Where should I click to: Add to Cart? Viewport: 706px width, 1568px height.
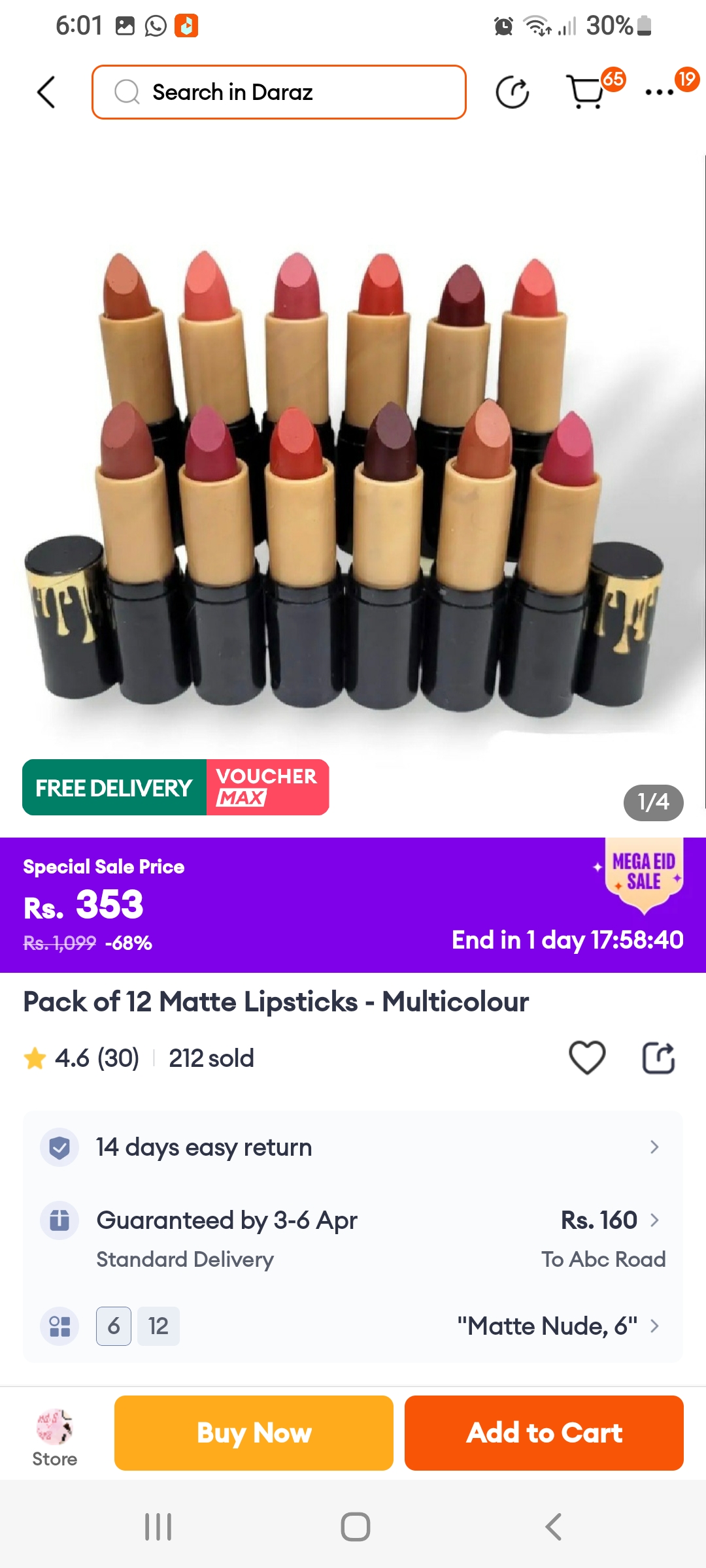[x=544, y=1433]
